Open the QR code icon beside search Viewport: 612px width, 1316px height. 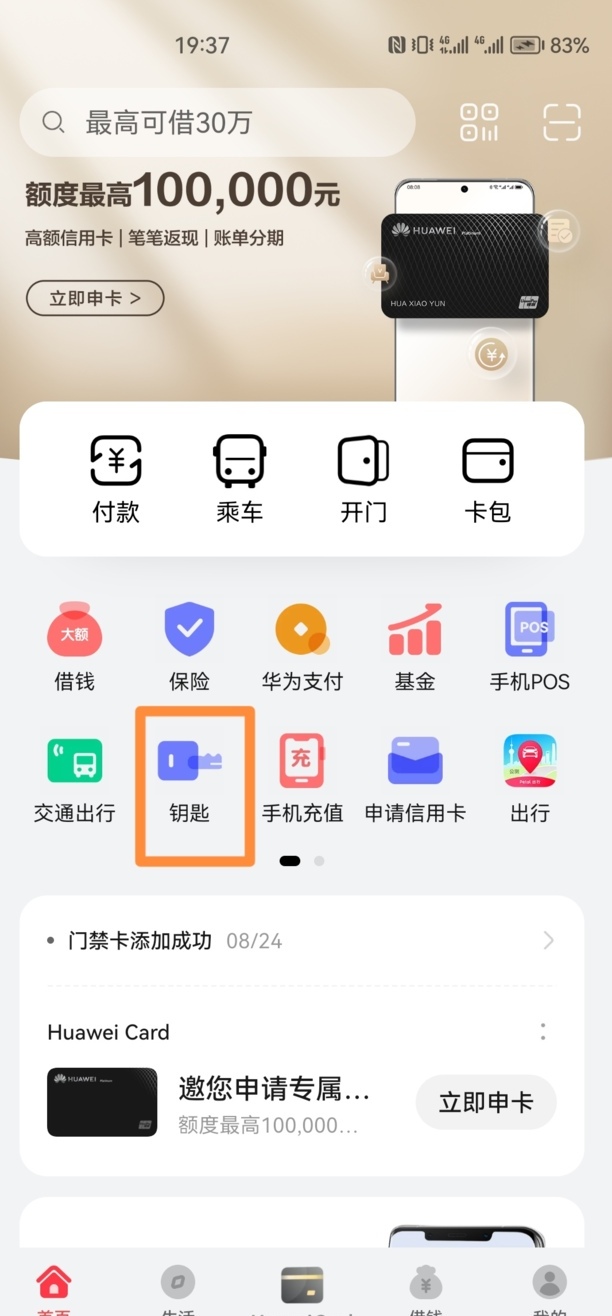pyautogui.click(x=479, y=123)
